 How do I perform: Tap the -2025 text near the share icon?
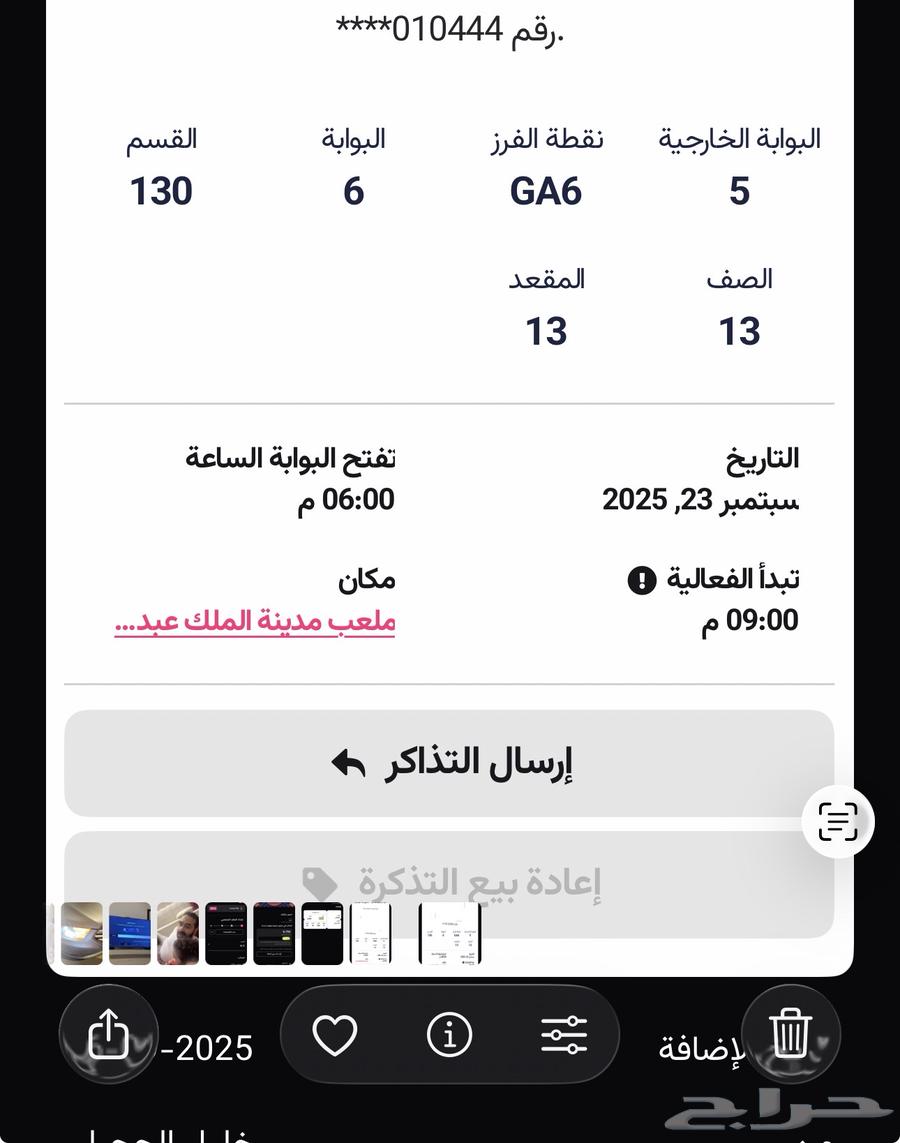pyautogui.click(x=205, y=1048)
